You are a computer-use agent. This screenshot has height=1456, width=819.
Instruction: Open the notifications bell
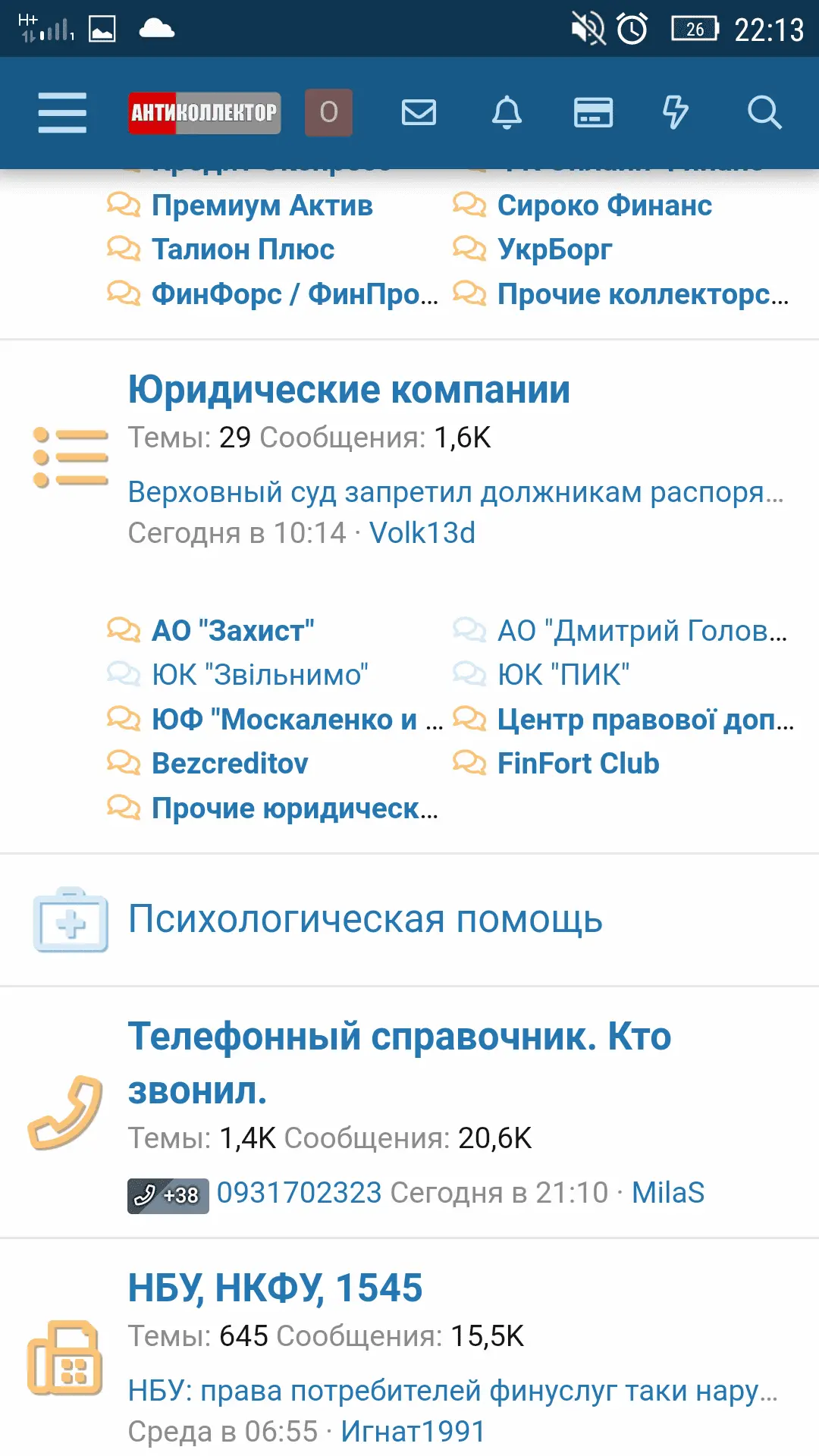(507, 112)
